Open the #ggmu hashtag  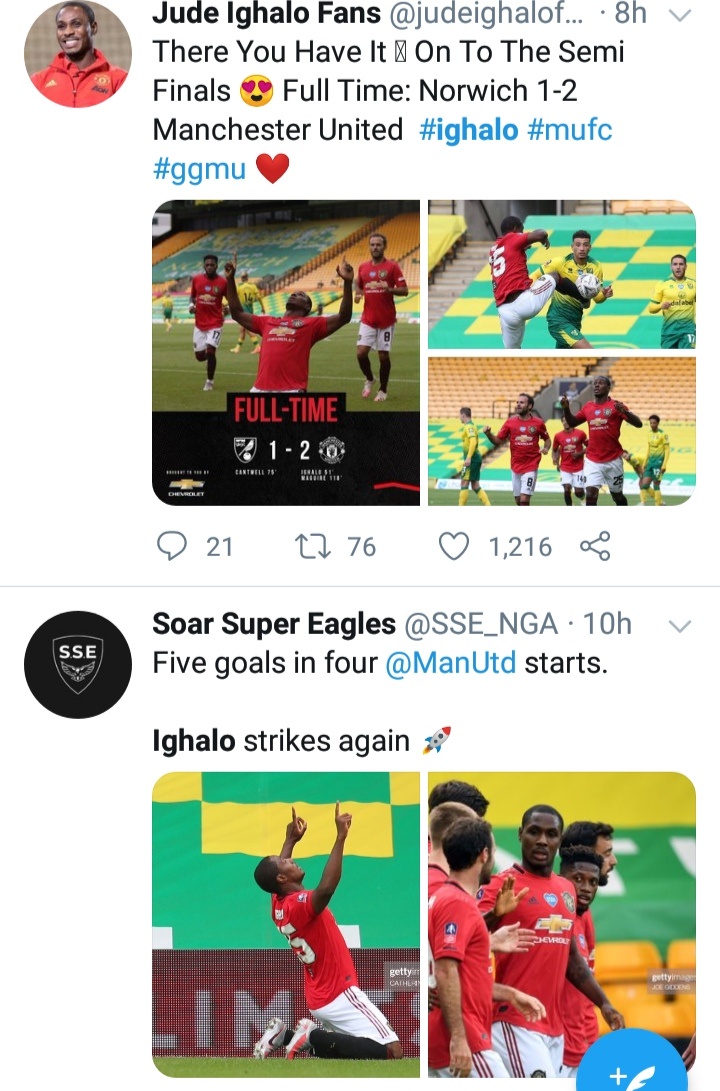point(199,169)
